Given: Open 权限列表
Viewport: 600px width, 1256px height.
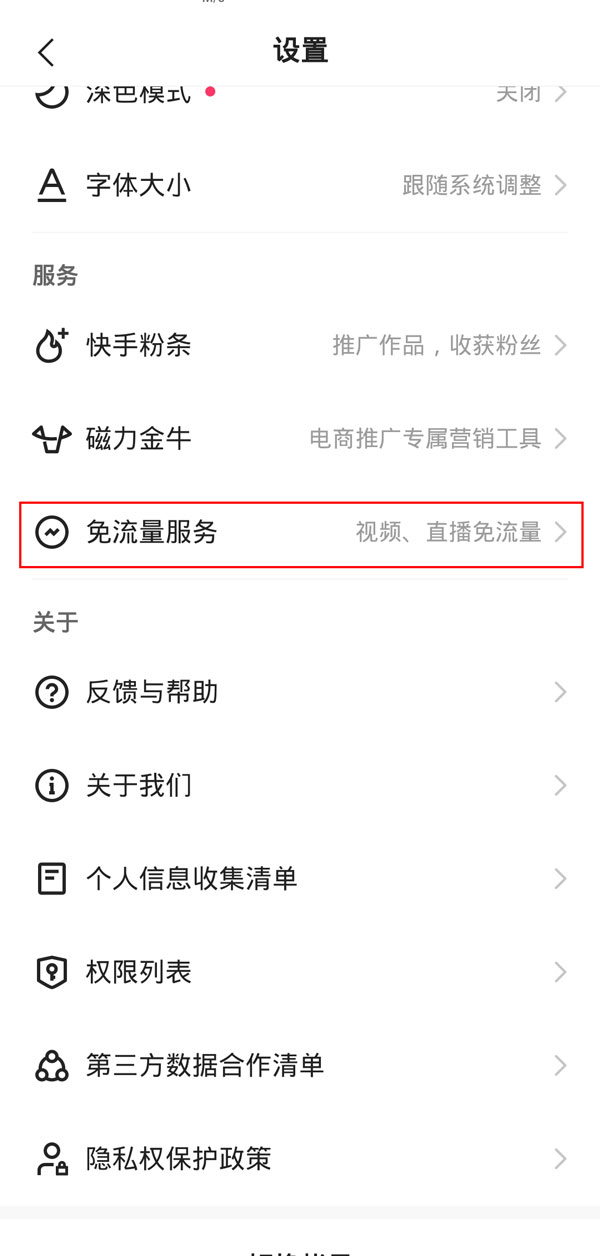Looking at the screenshot, I should (300, 972).
